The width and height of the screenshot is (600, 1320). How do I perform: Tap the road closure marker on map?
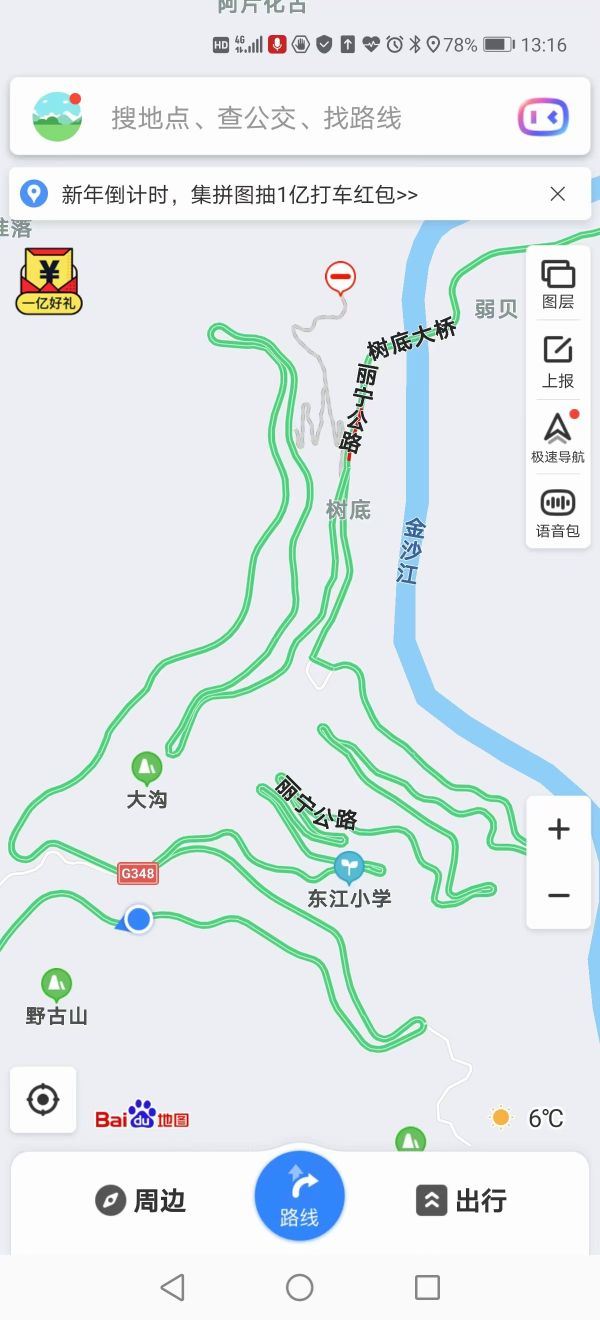point(340,277)
